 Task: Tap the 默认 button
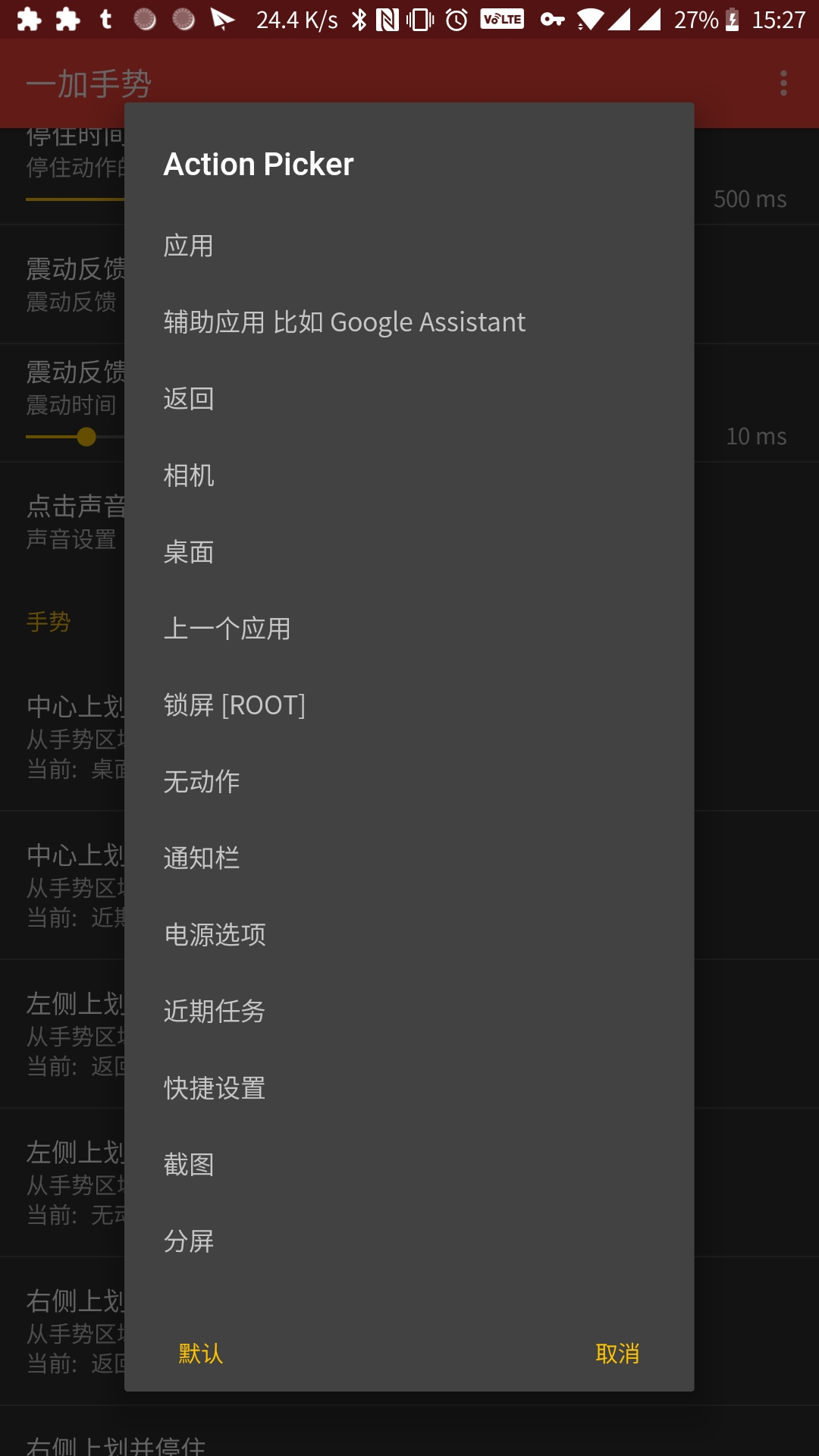[200, 1354]
